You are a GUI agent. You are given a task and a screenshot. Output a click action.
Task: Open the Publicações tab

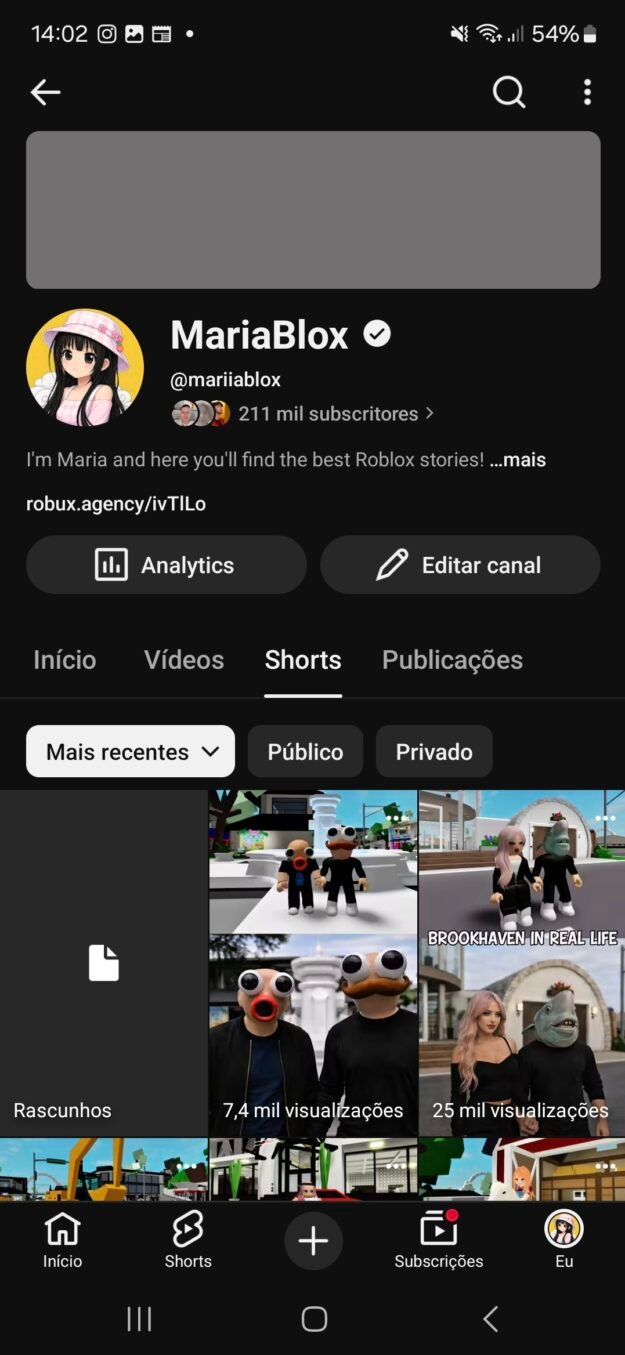[x=452, y=660]
